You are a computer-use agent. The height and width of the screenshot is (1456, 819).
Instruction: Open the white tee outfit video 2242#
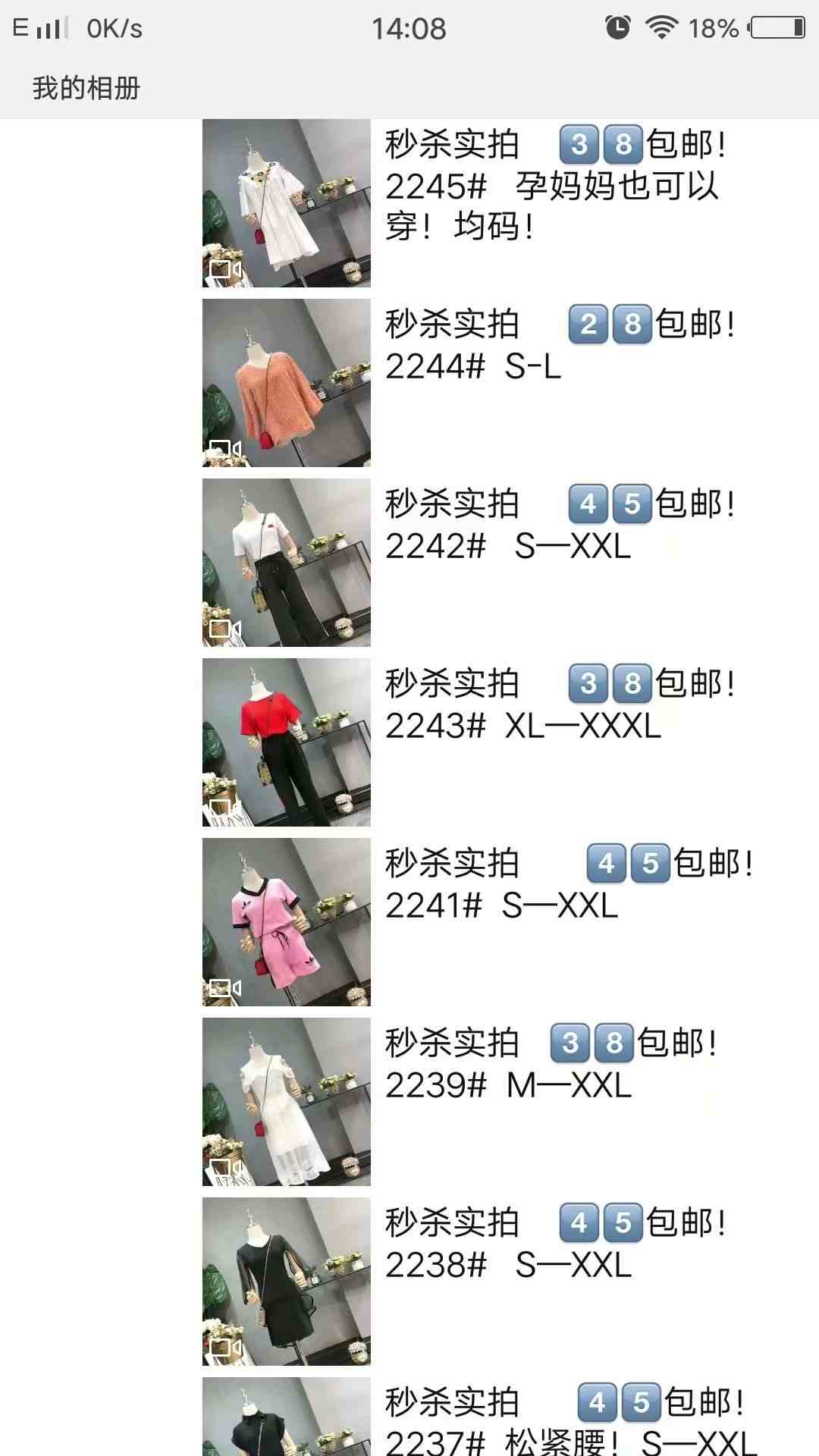(286, 563)
